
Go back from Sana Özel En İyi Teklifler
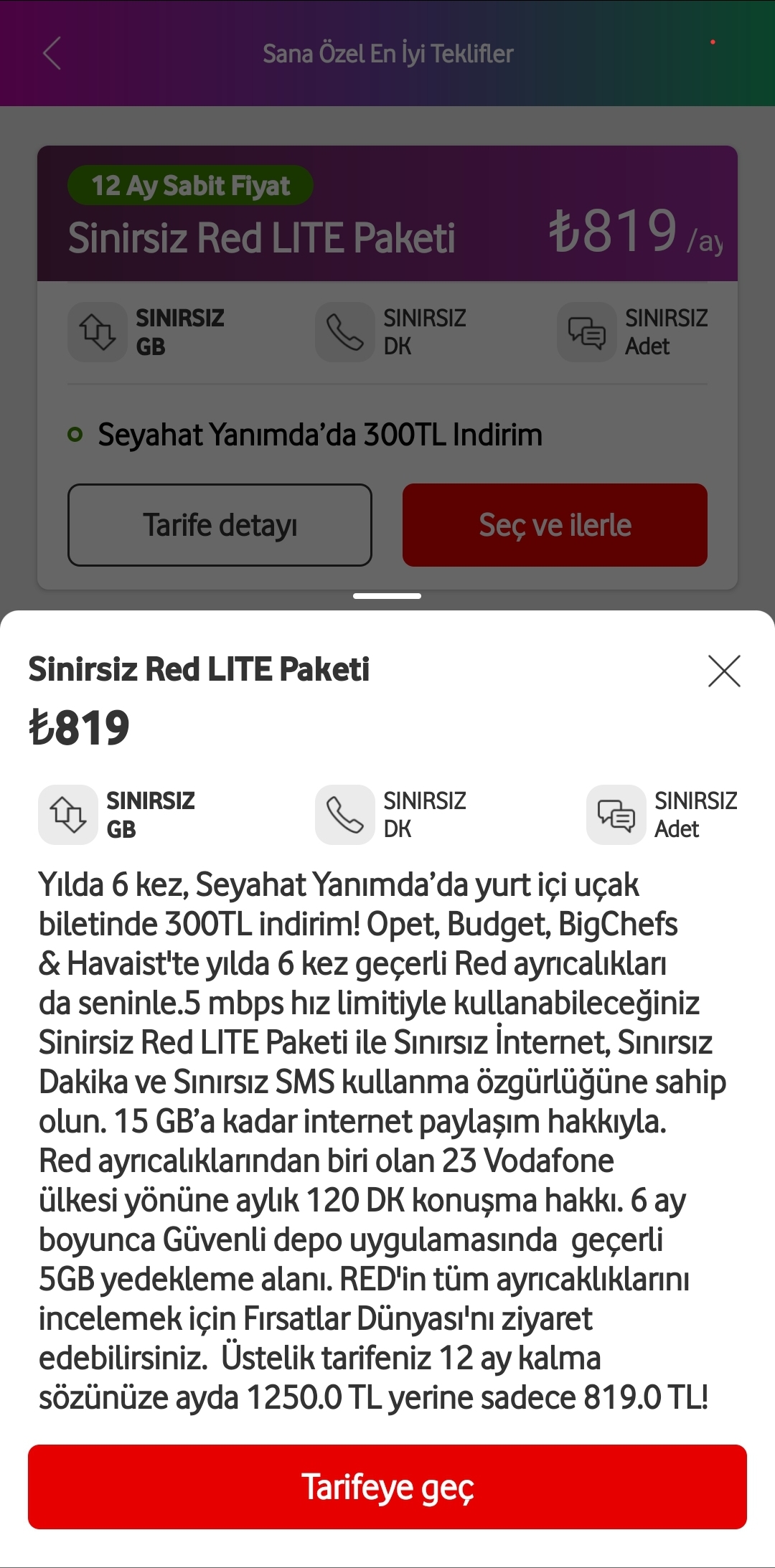point(52,53)
